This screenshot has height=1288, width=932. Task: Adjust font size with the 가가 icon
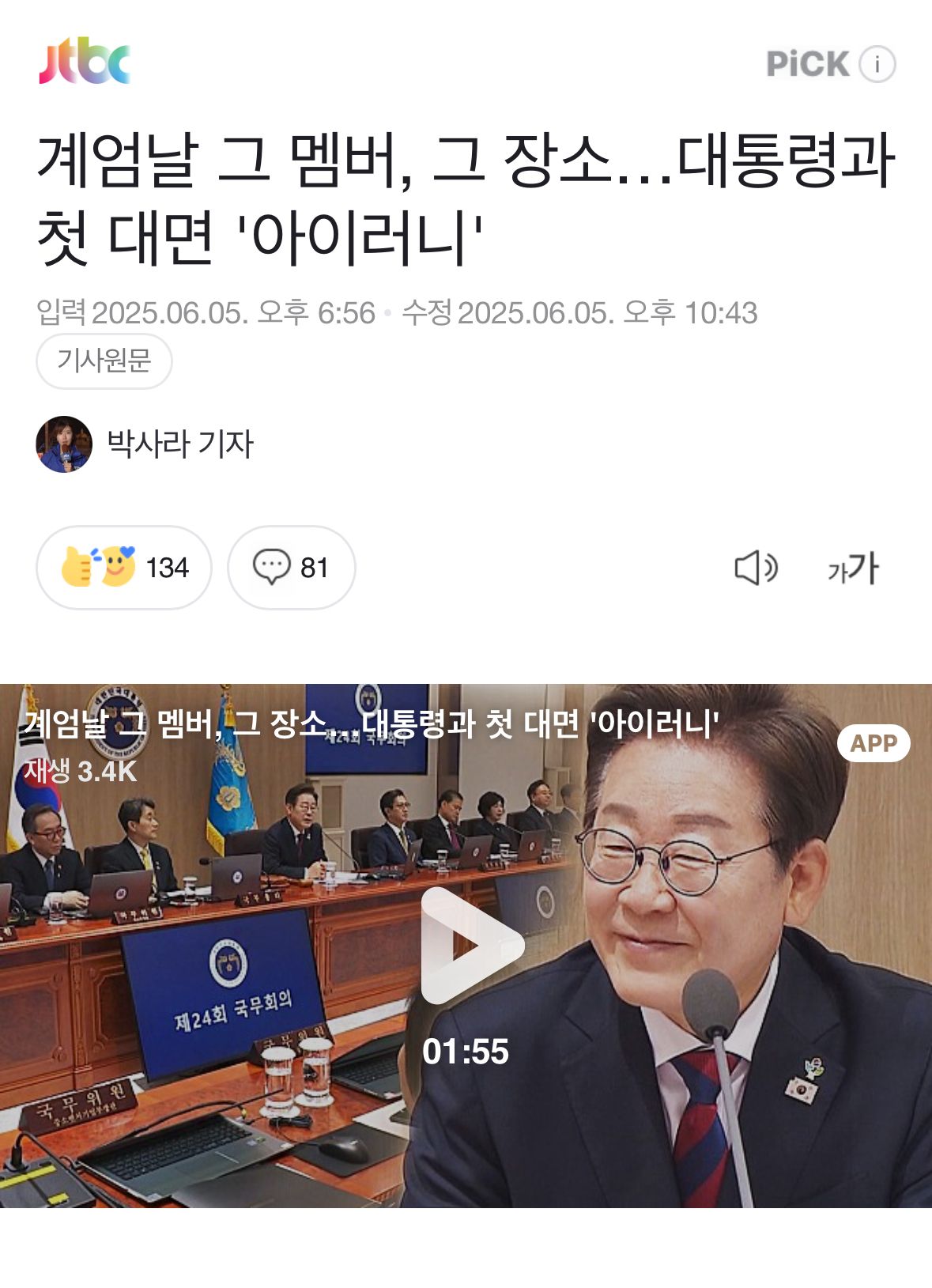tap(852, 568)
